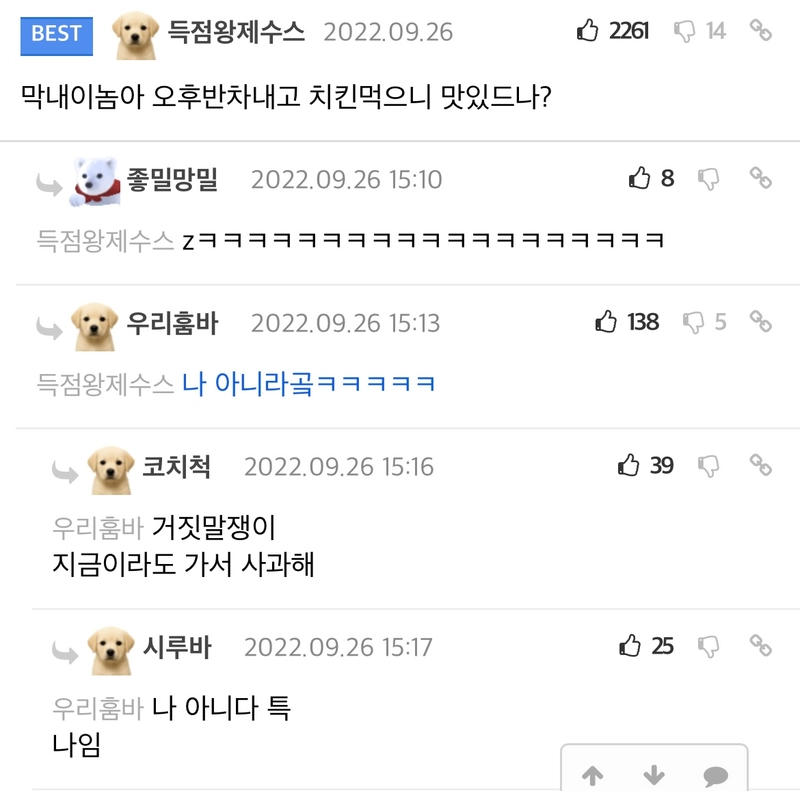Like the best comment by 득점왕제수스
This screenshot has width=800, height=791.
point(588,31)
